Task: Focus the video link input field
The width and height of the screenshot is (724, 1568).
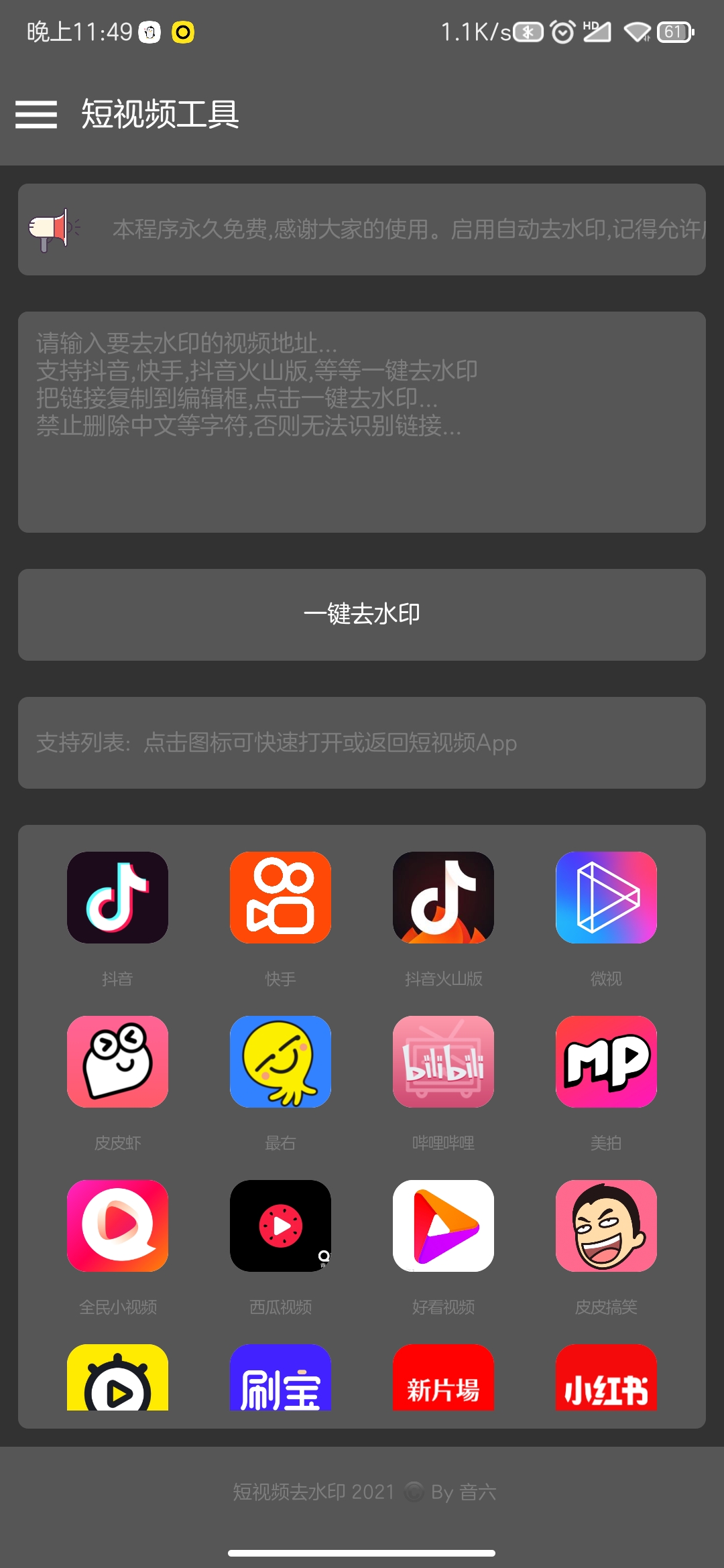Action: pyautogui.click(x=362, y=422)
